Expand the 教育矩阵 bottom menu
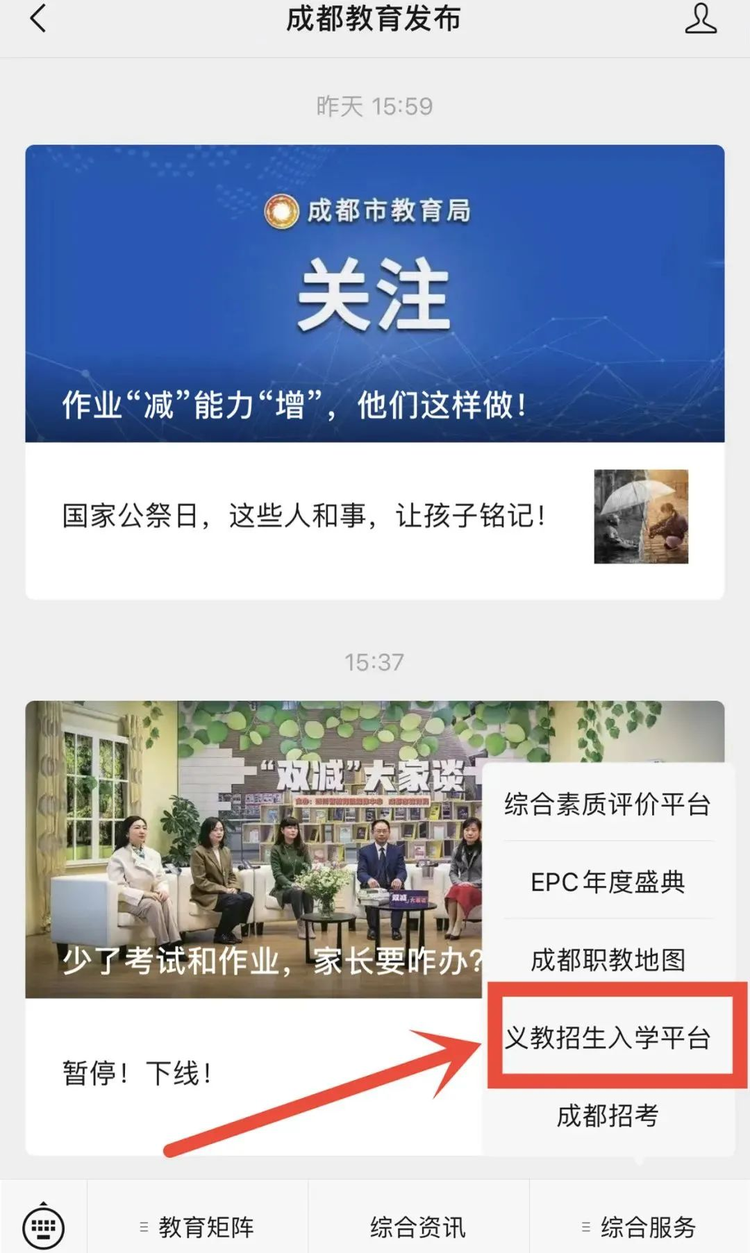The height and width of the screenshot is (1253, 750). coord(198,1226)
